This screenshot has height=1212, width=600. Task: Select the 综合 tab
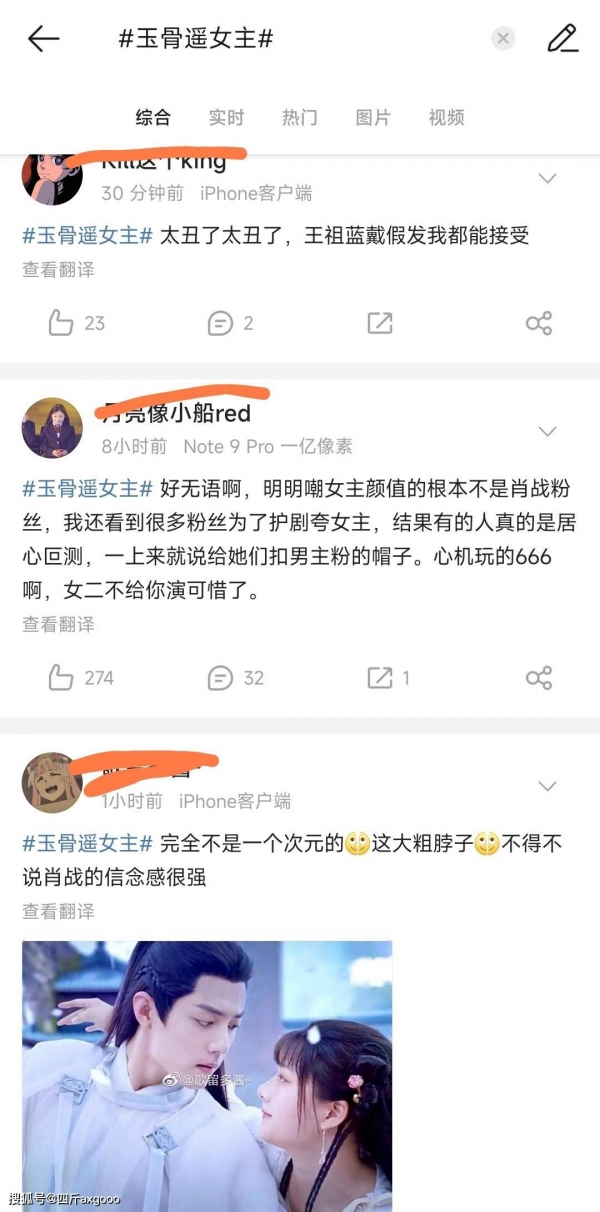[153, 118]
